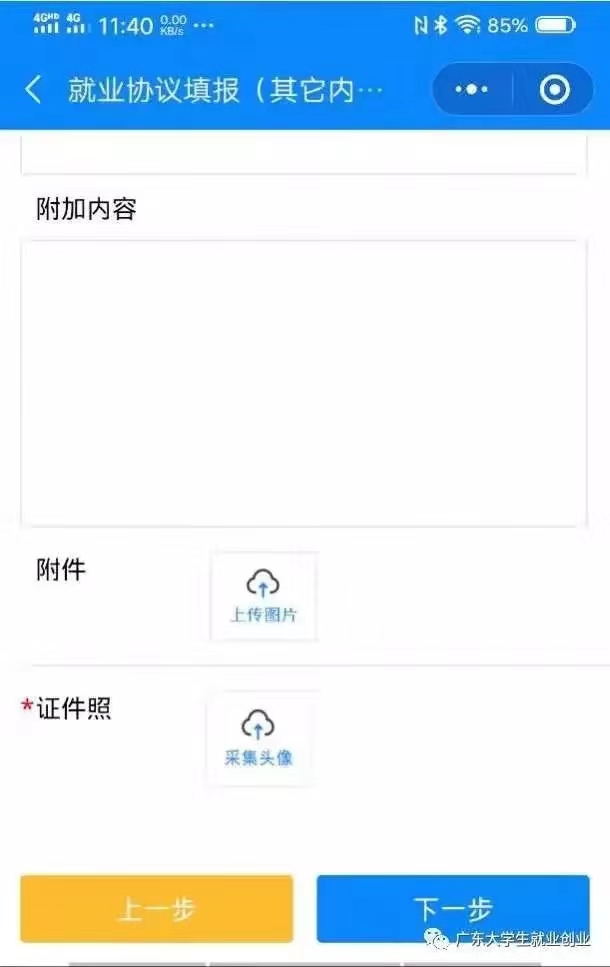This screenshot has width=610, height=967.
Task: Return to previous step with 上一步
Action: coord(157,909)
